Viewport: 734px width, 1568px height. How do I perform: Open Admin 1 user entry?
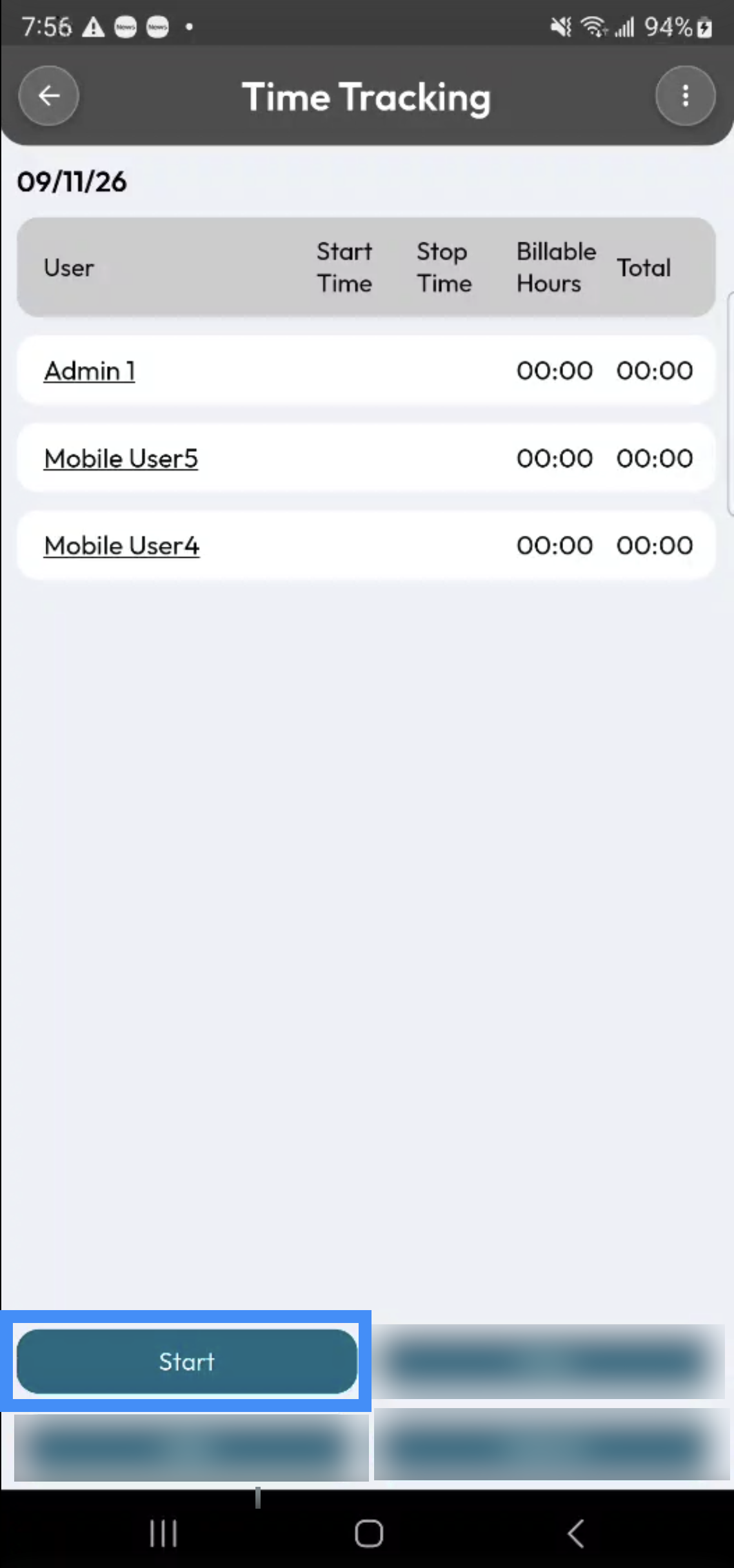(89, 371)
